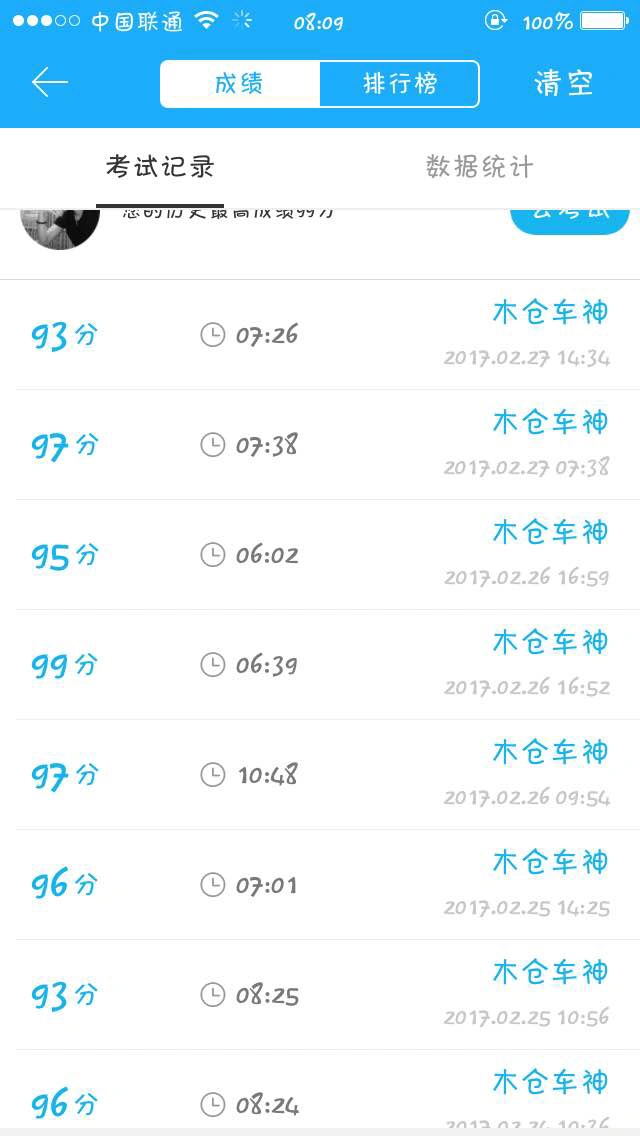This screenshot has height=1136, width=640.
Task: Switch to the 排行榜 segment
Action: coord(399,84)
